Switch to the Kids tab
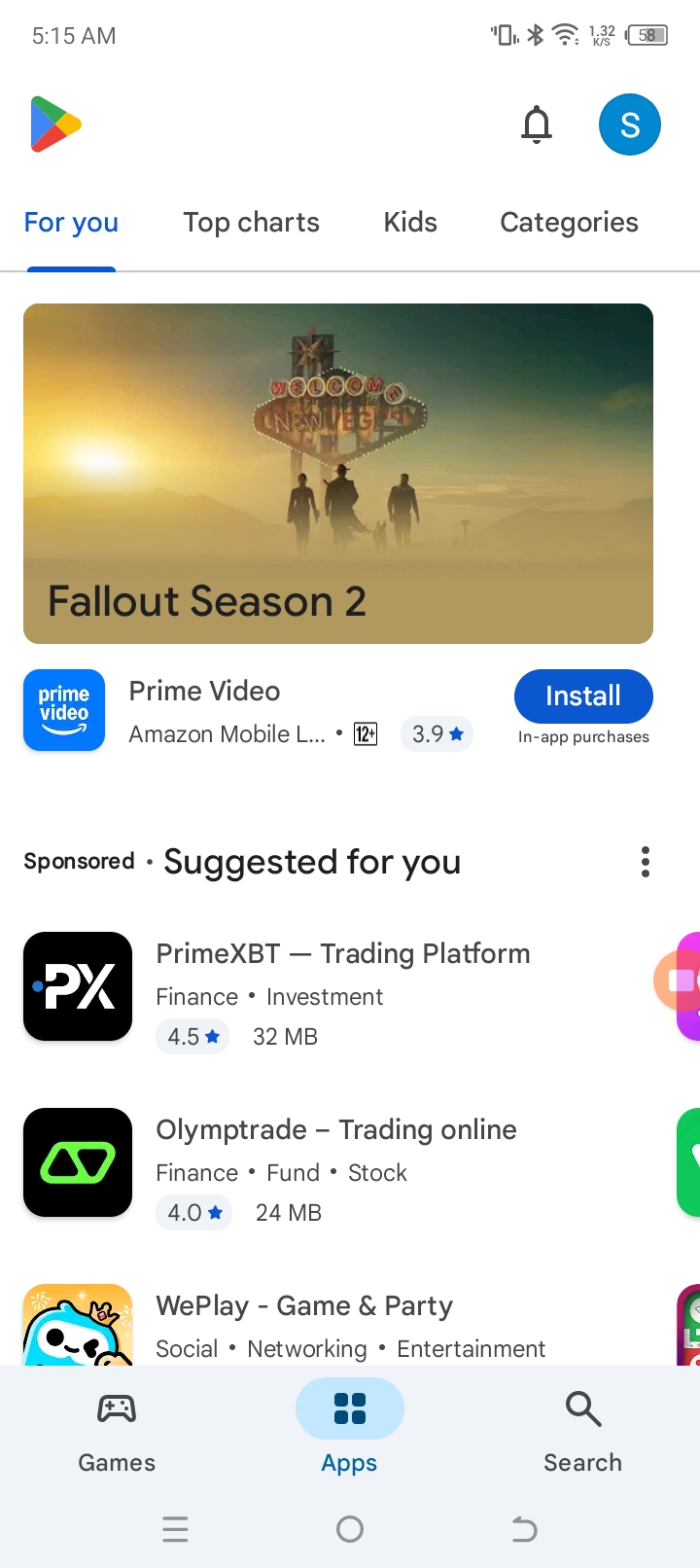The image size is (700, 1568). pyautogui.click(x=410, y=223)
